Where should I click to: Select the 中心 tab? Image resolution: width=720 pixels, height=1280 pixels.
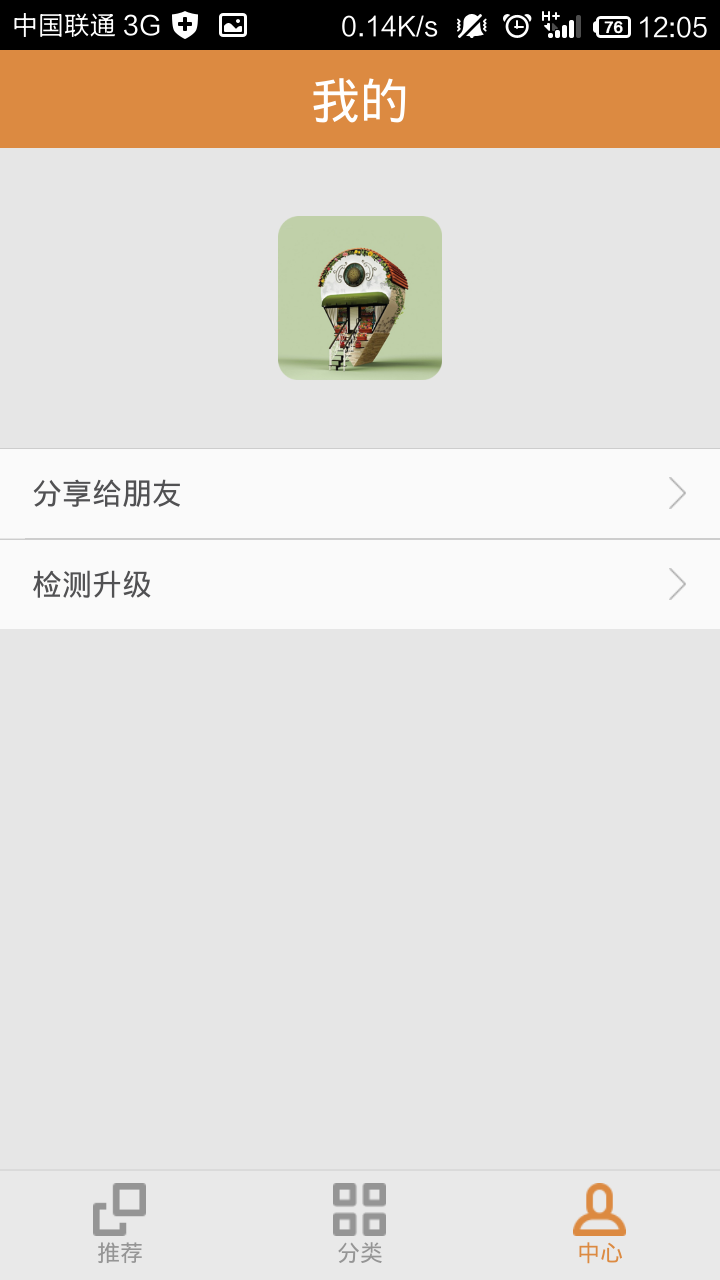point(599,1224)
